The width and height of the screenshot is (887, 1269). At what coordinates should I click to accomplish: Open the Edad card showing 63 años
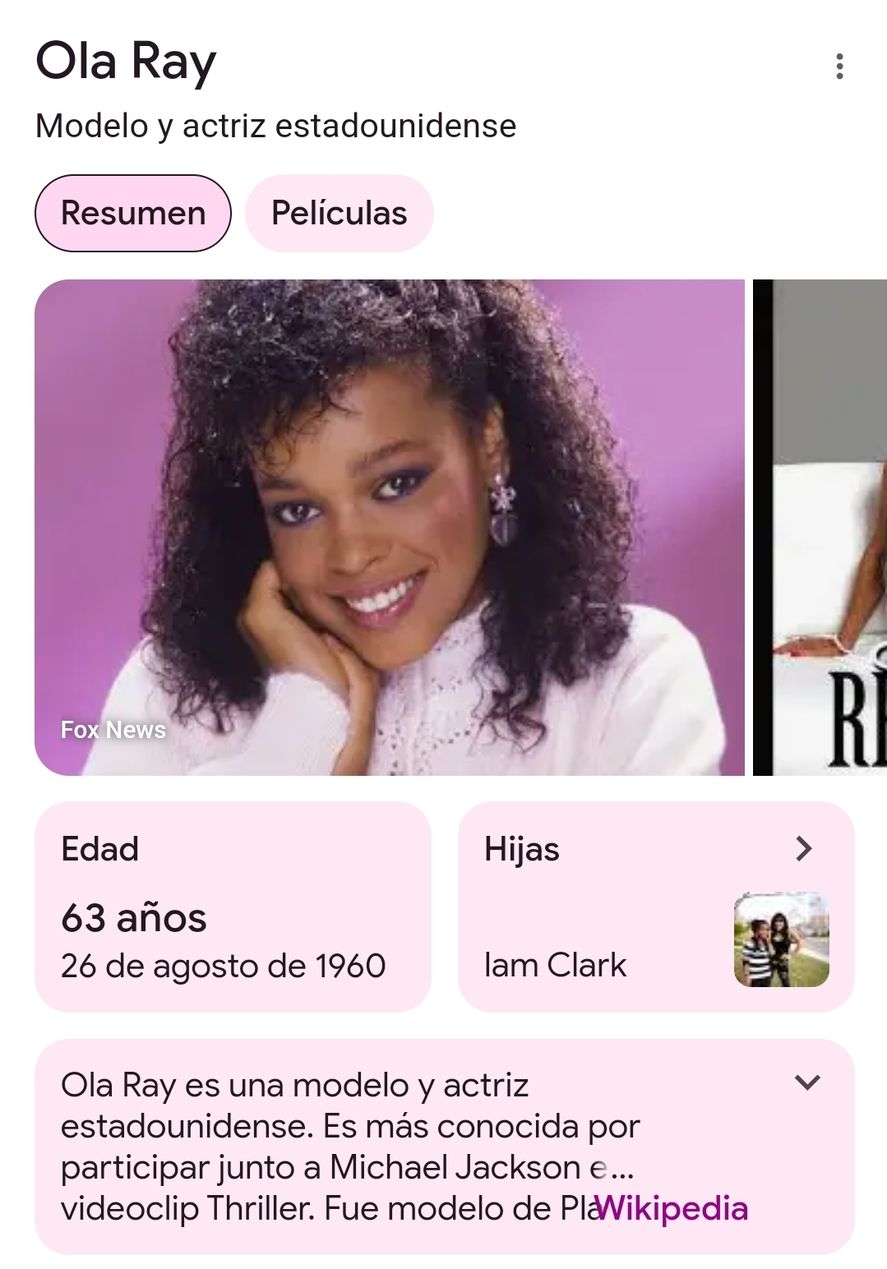click(233, 907)
